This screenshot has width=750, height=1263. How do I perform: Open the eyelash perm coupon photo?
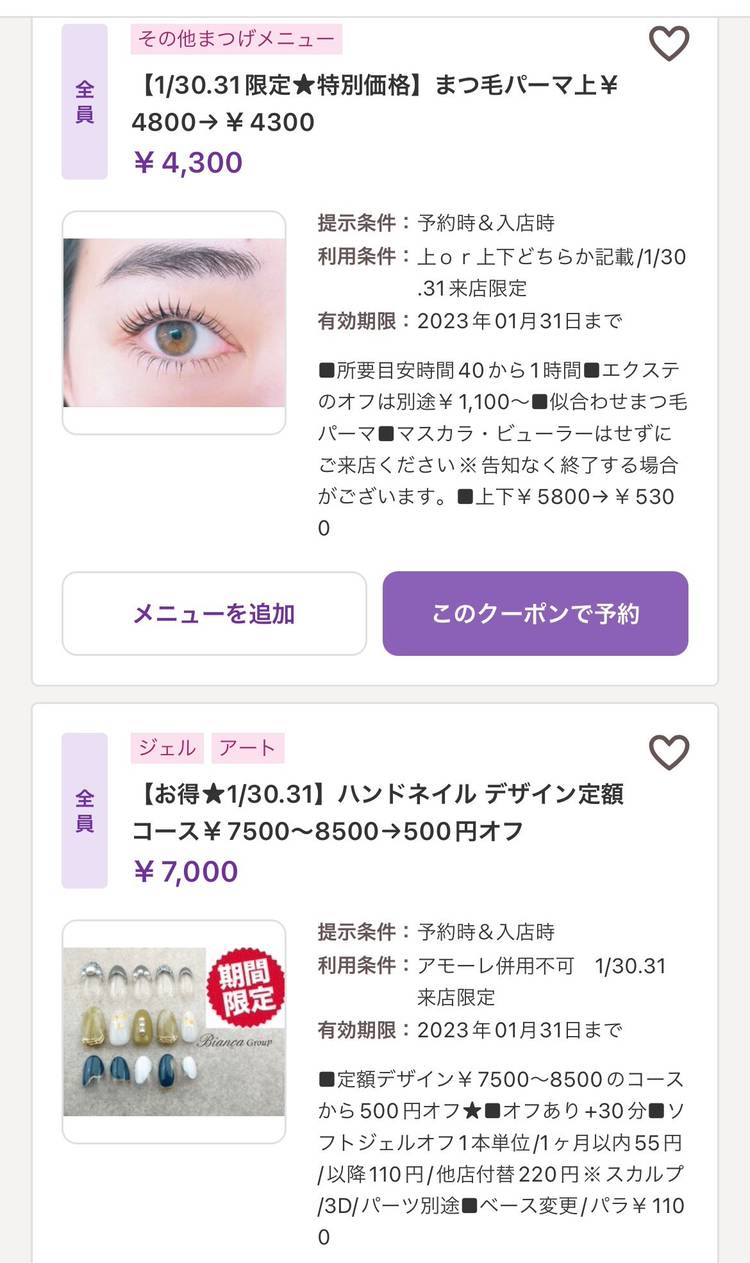[174, 322]
